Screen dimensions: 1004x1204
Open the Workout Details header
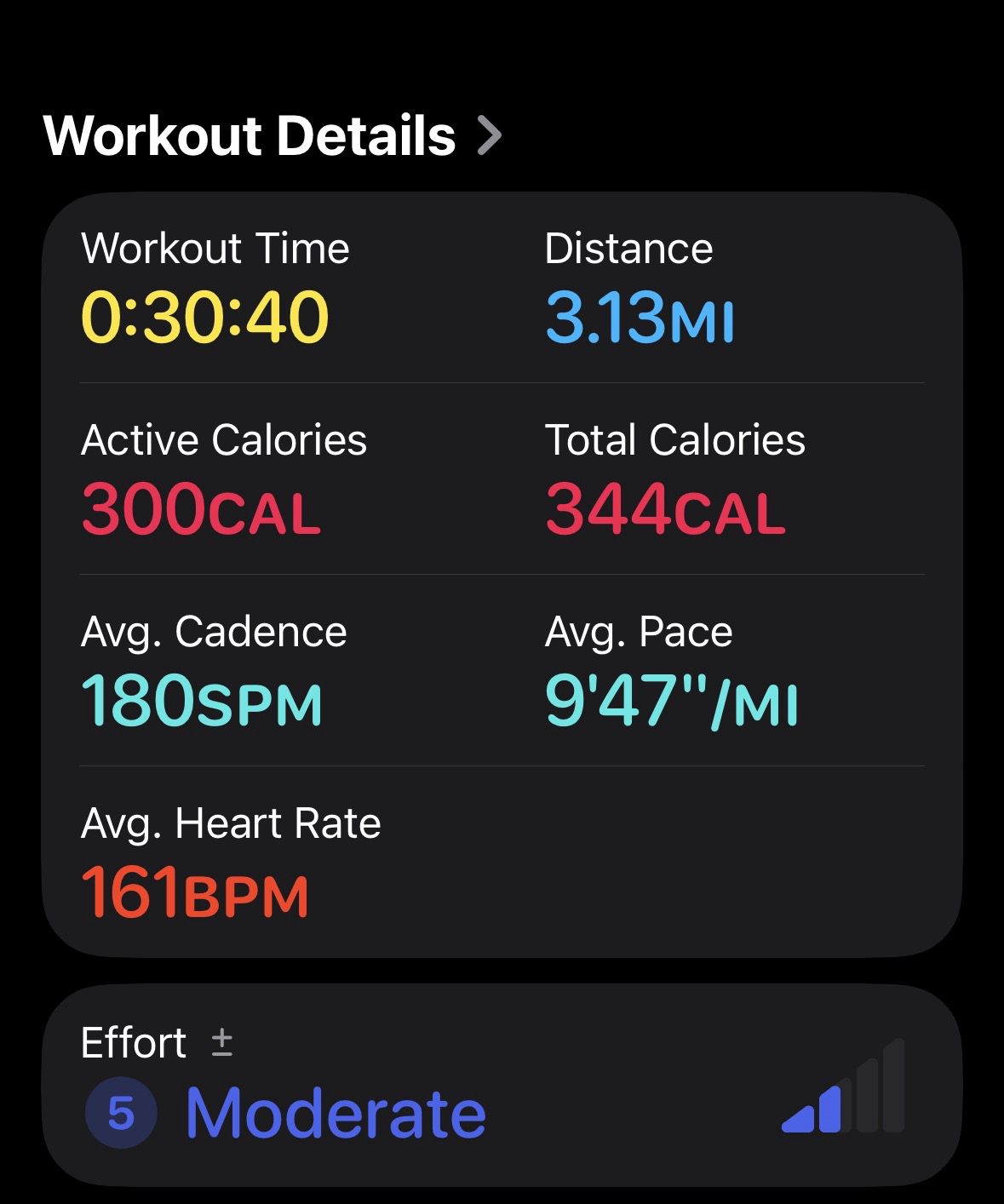pyautogui.click(x=273, y=136)
